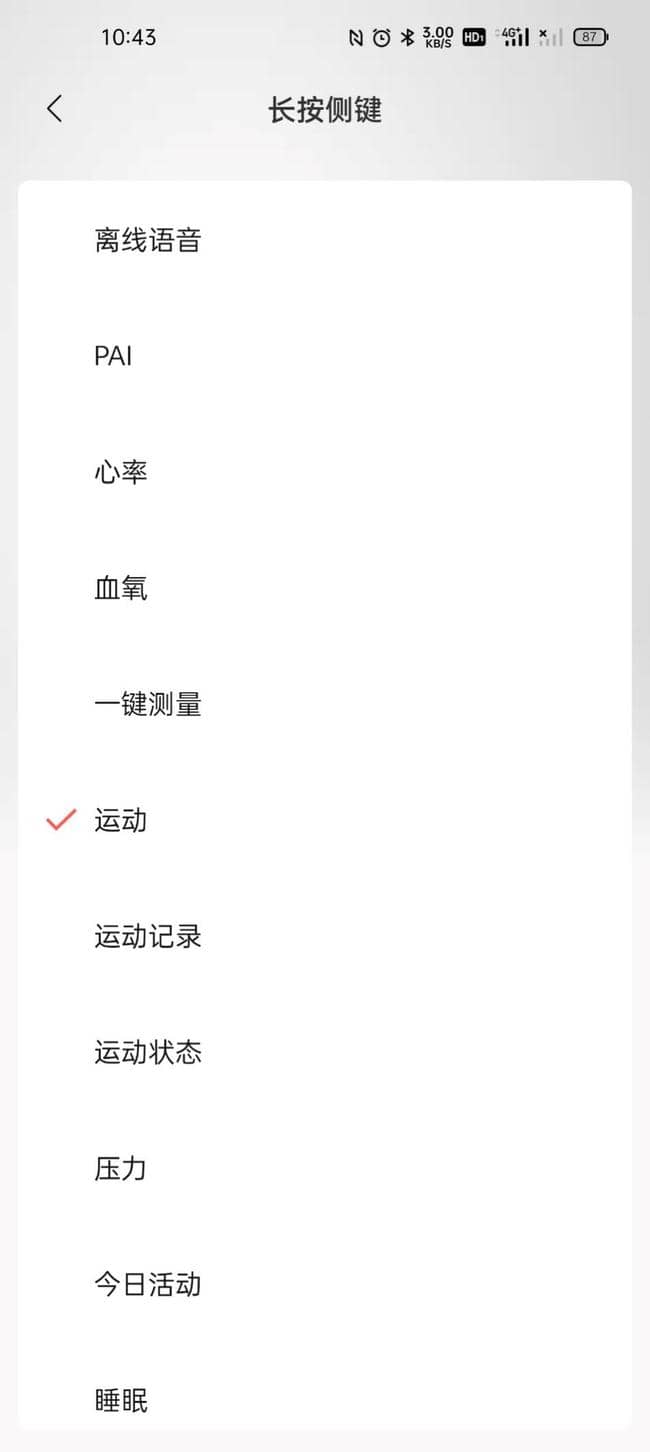The width and height of the screenshot is (650, 1452).
Task: Select 一键测量 option
Action: click(325, 704)
